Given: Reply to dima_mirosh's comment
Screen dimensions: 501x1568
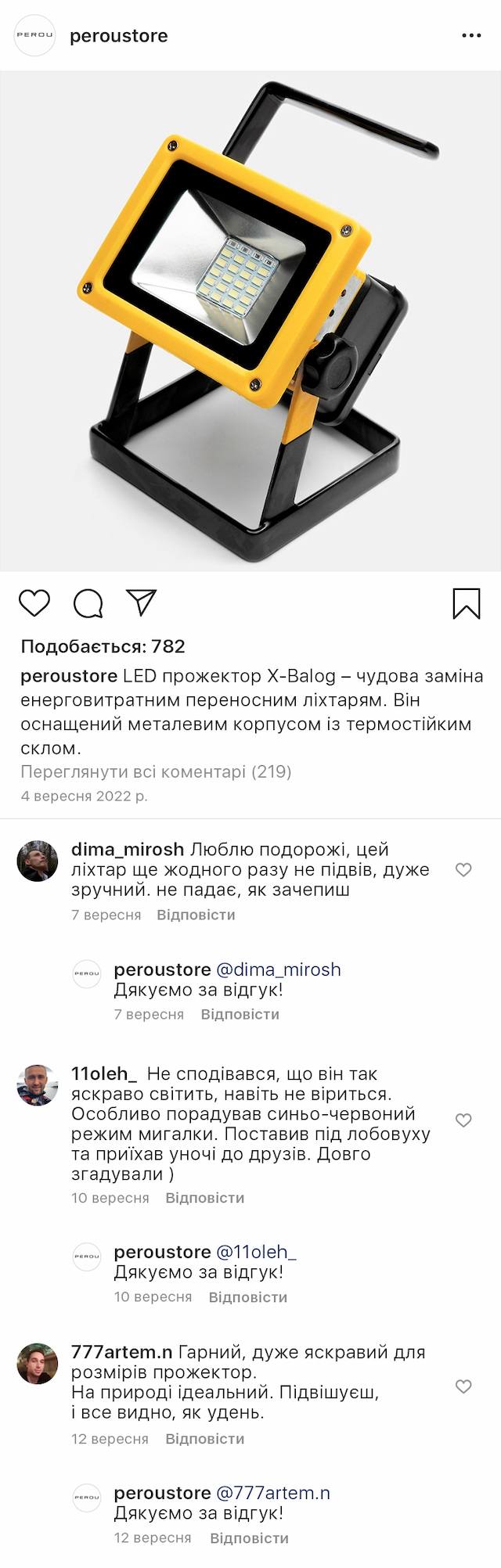Looking at the screenshot, I should [196, 915].
